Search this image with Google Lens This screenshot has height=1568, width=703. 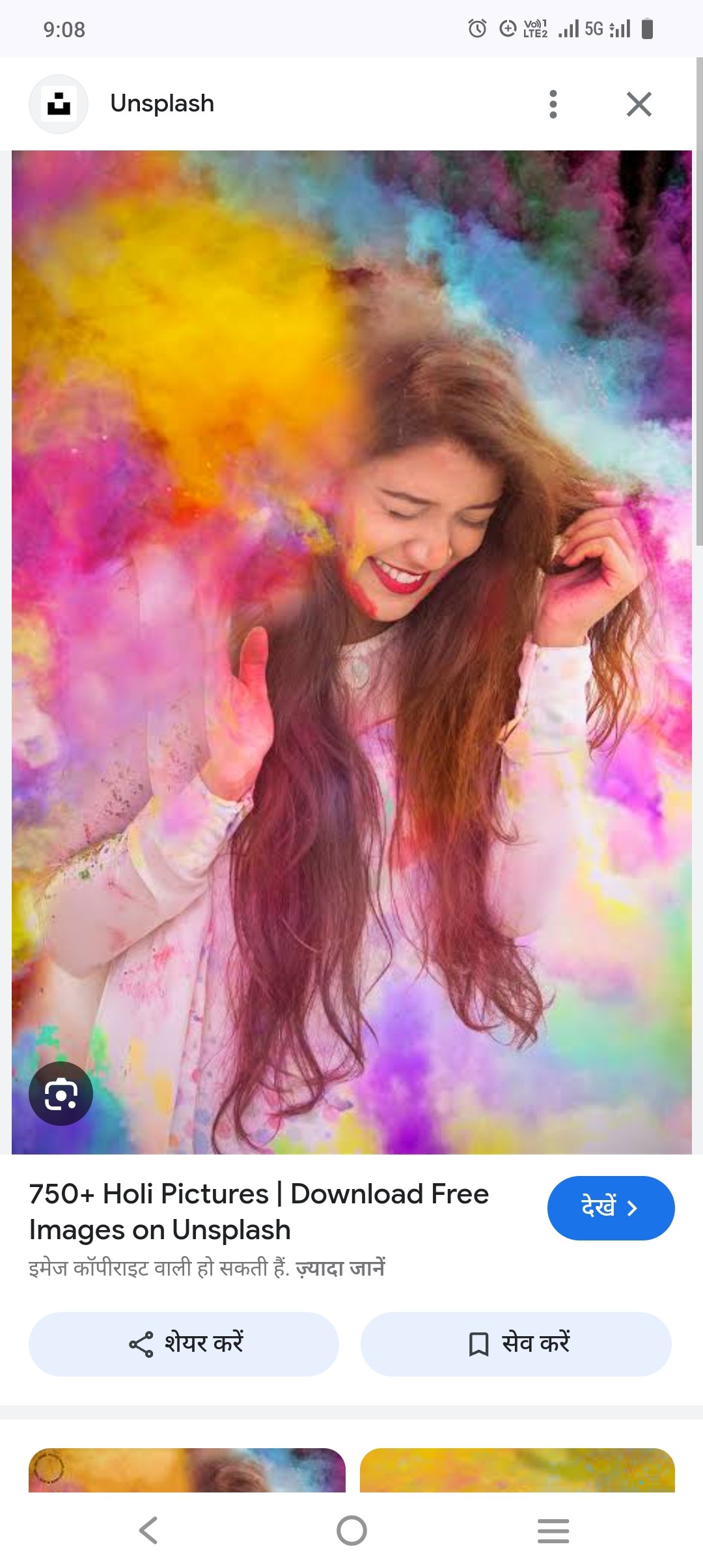click(x=61, y=1093)
